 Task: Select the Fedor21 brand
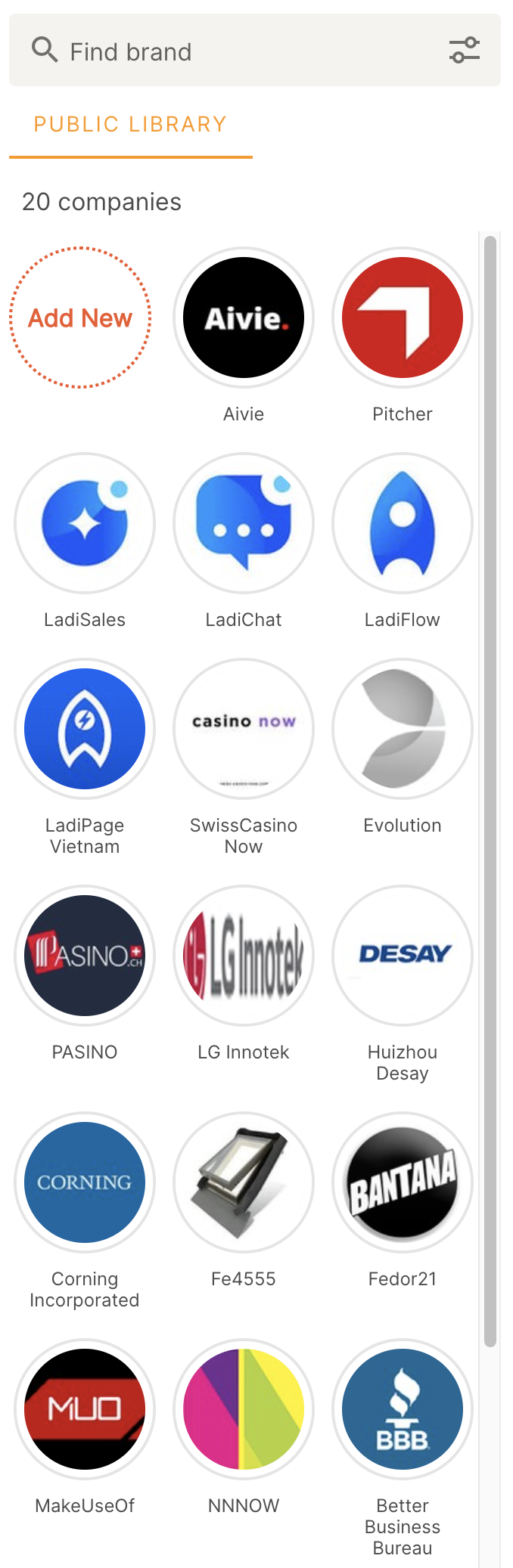[x=403, y=1182]
